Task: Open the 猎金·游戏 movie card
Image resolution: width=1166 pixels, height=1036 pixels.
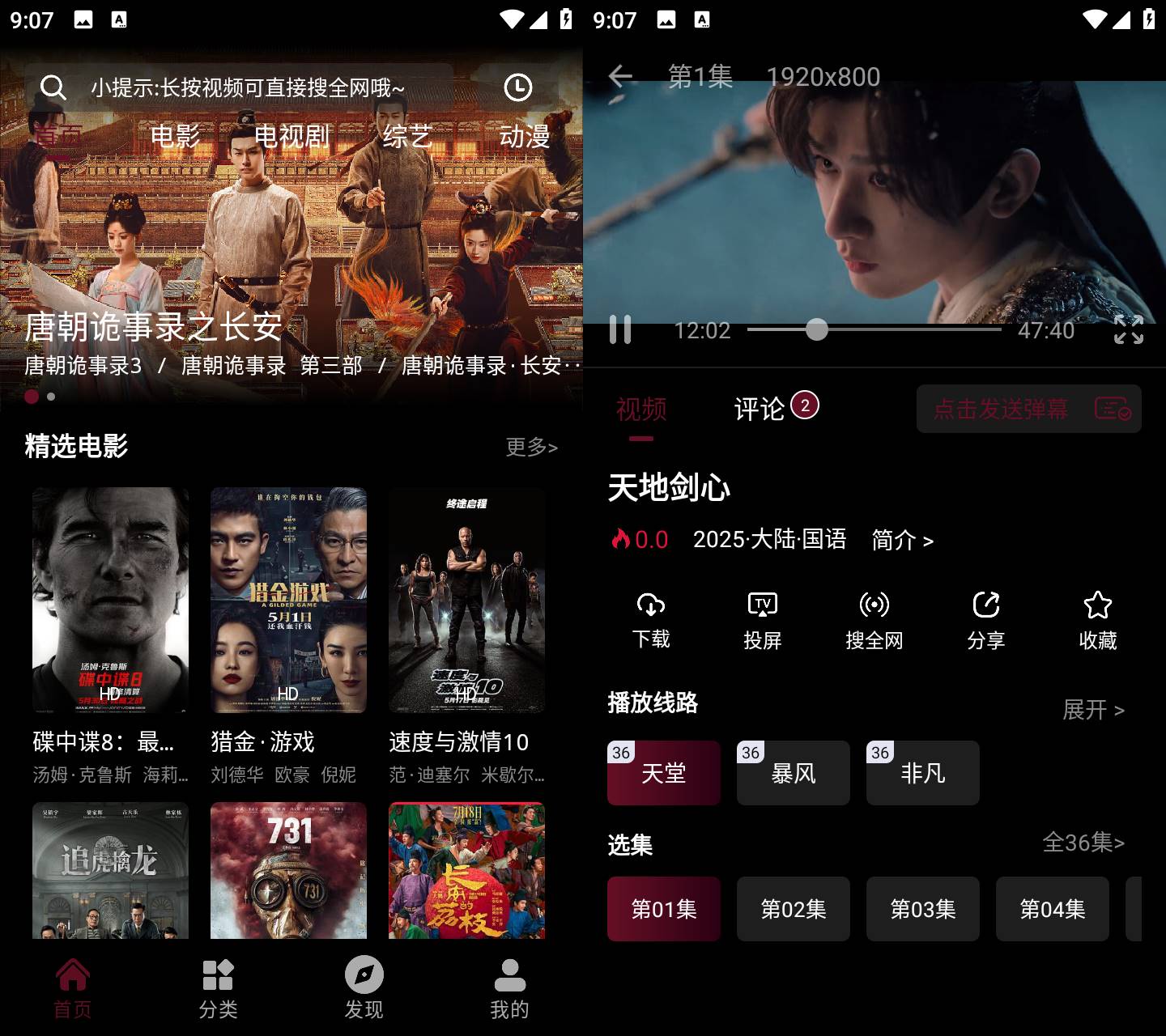Action: coord(288,601)
